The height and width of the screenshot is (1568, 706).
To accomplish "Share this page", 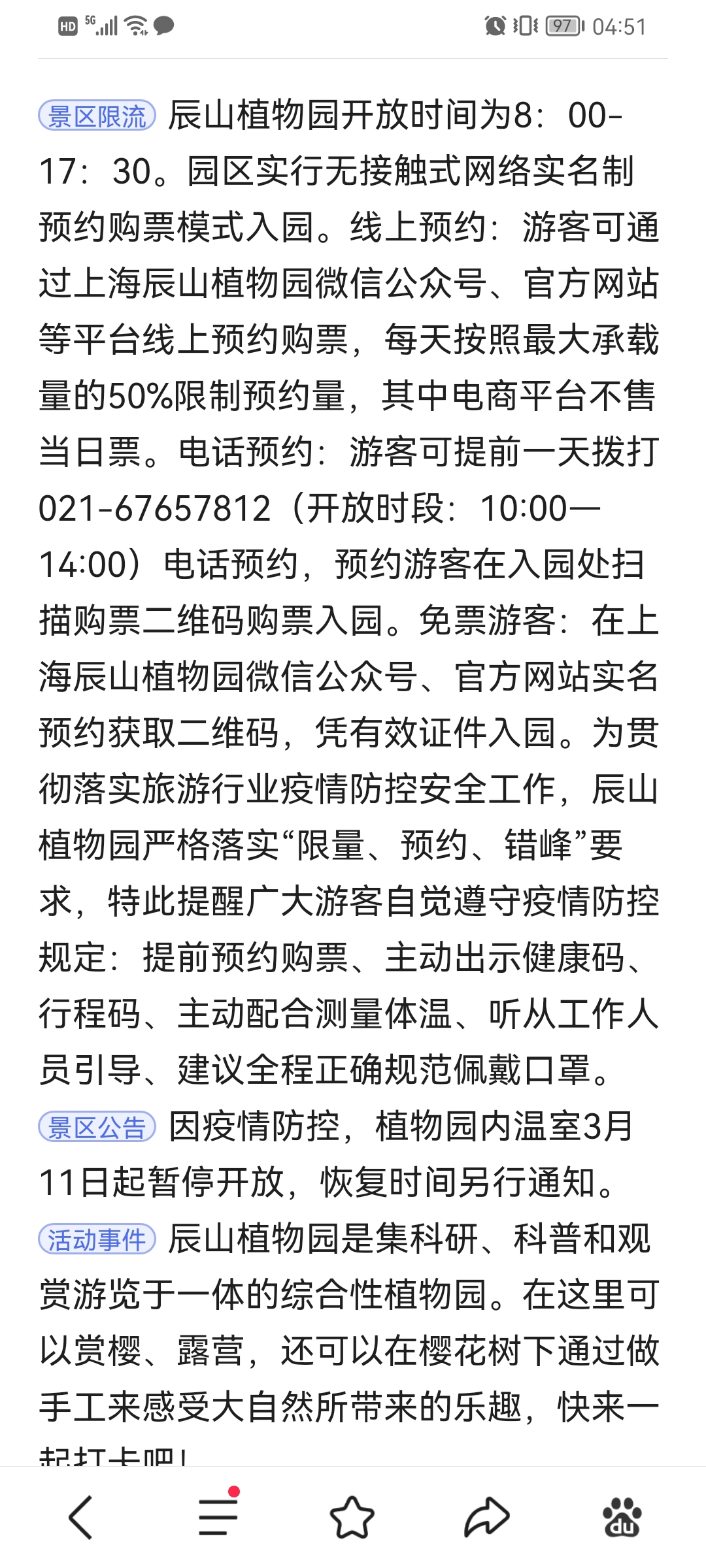I will tap(487, 1517).
